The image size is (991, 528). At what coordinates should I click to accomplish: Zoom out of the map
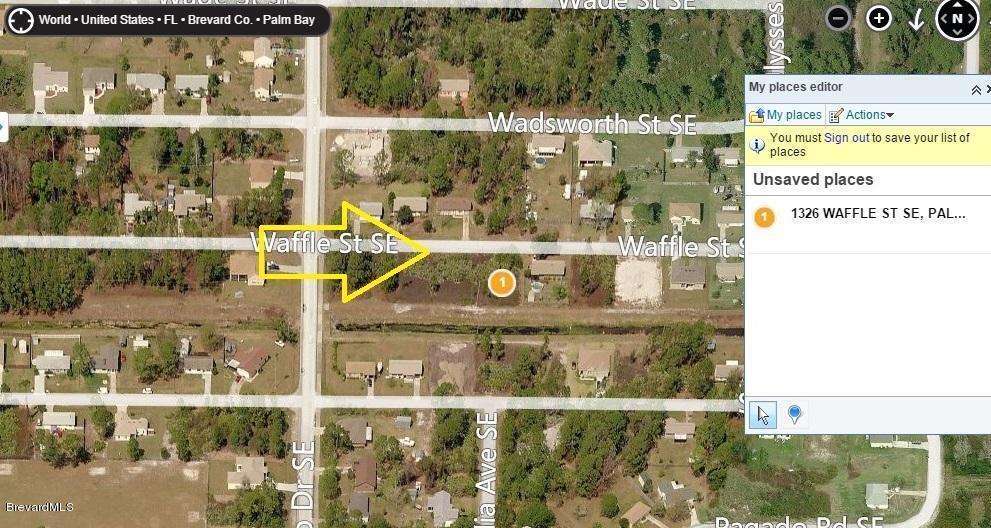[839, 18]
